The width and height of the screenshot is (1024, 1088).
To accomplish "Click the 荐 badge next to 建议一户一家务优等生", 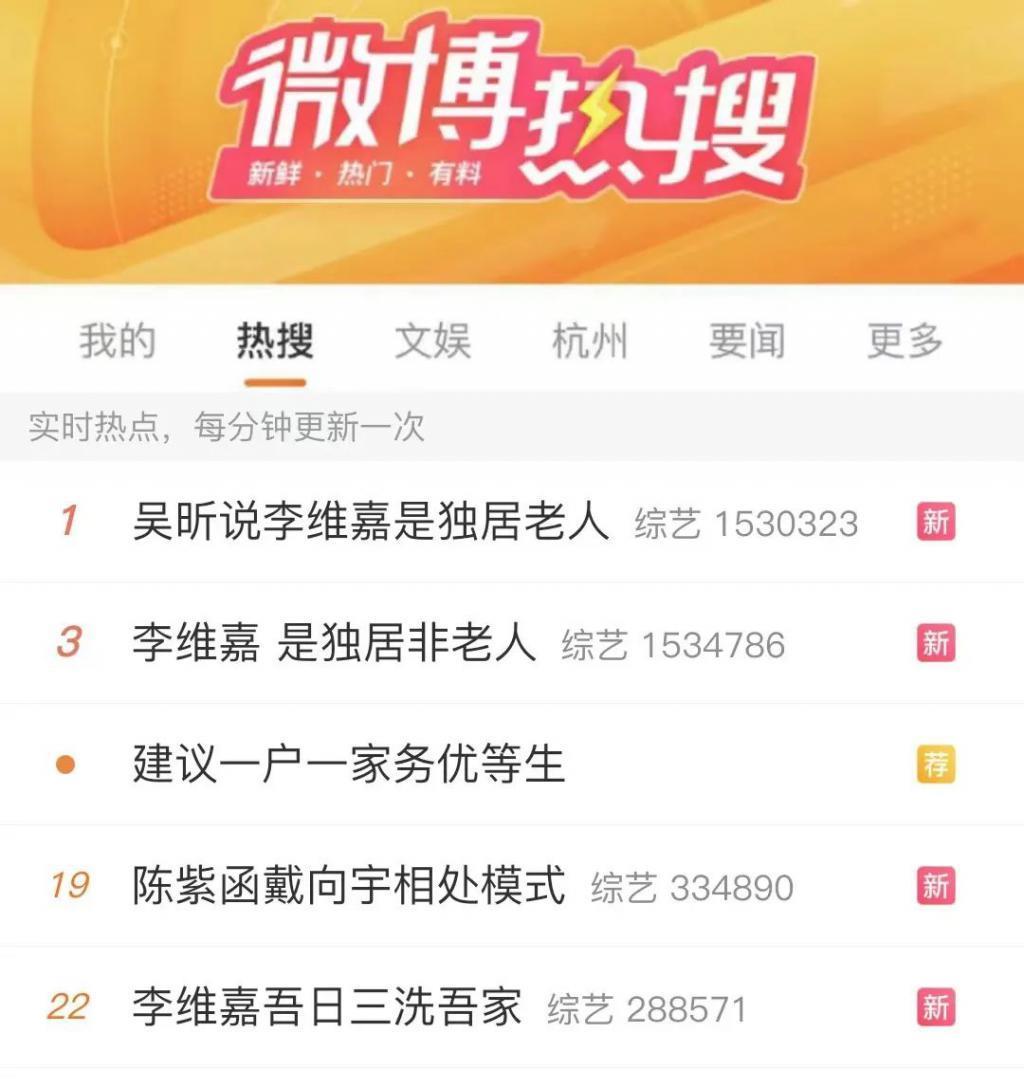I will coord(936,763).
